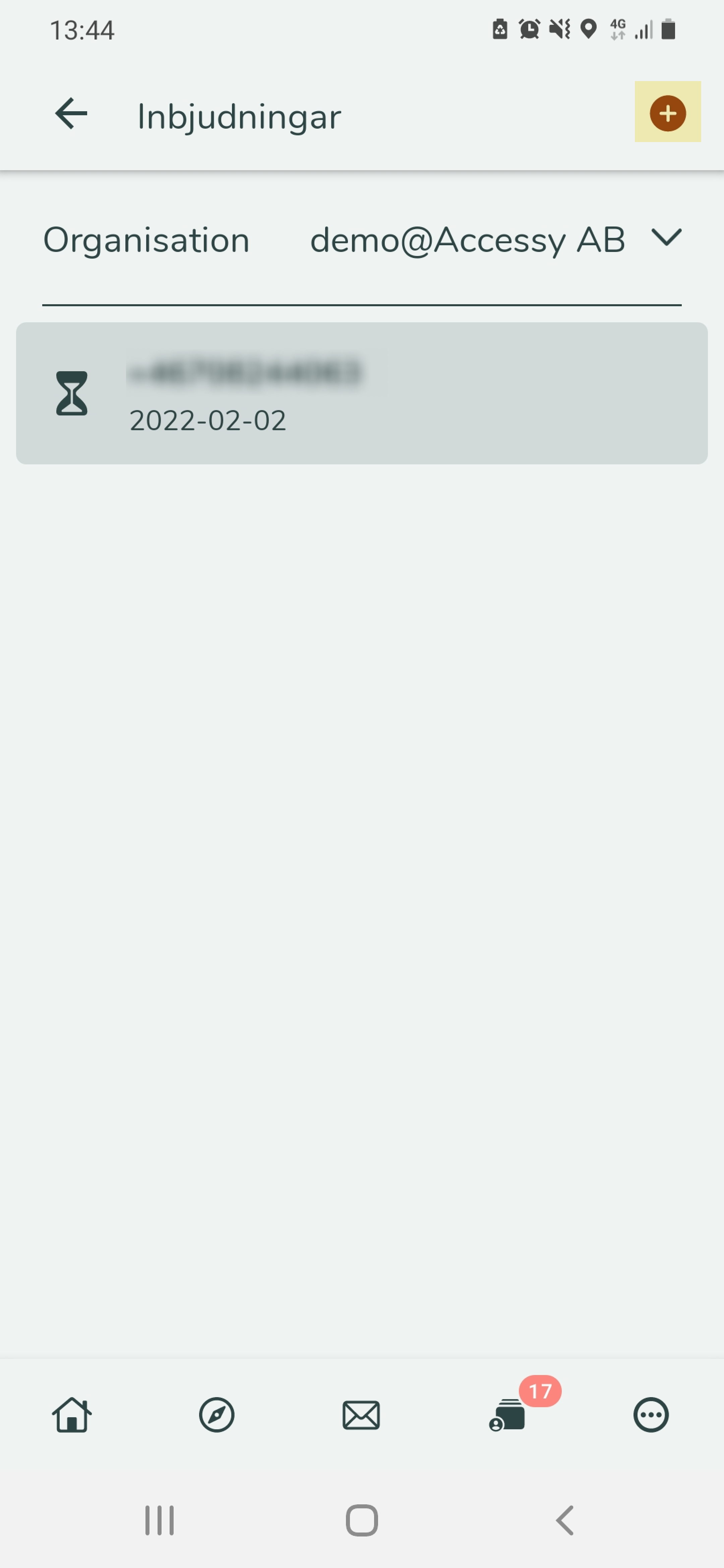Expand the Organisation dropdown
Image resolution: width=724 pixels, height=1568 pixels.
362,241
